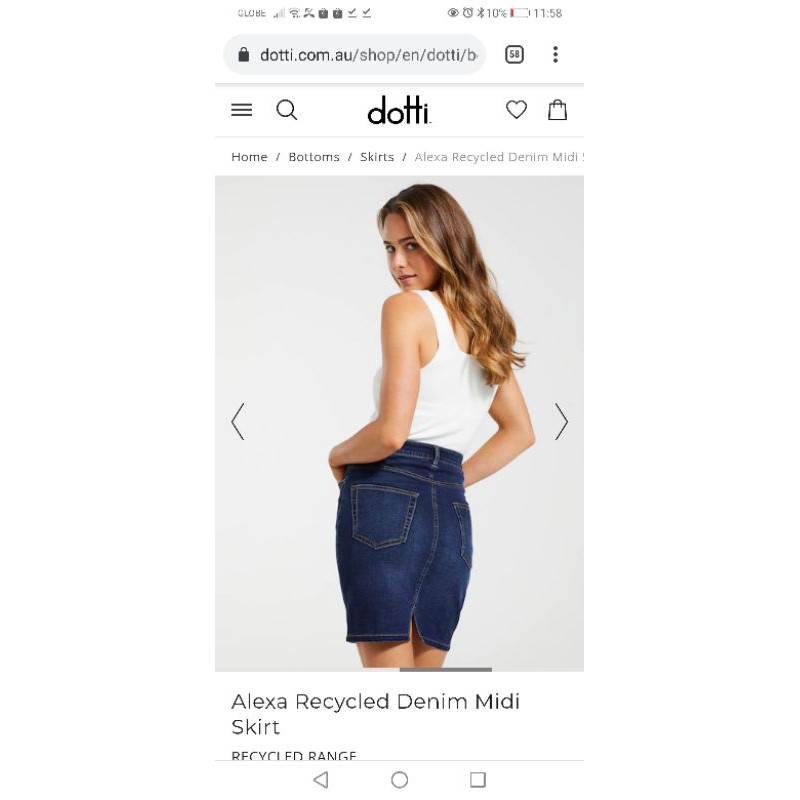The width and height of the screenshot is (800, 800).
Task: Open the Skirts breadcrumb
Action: pyautogui.click(x=377, y=157)
